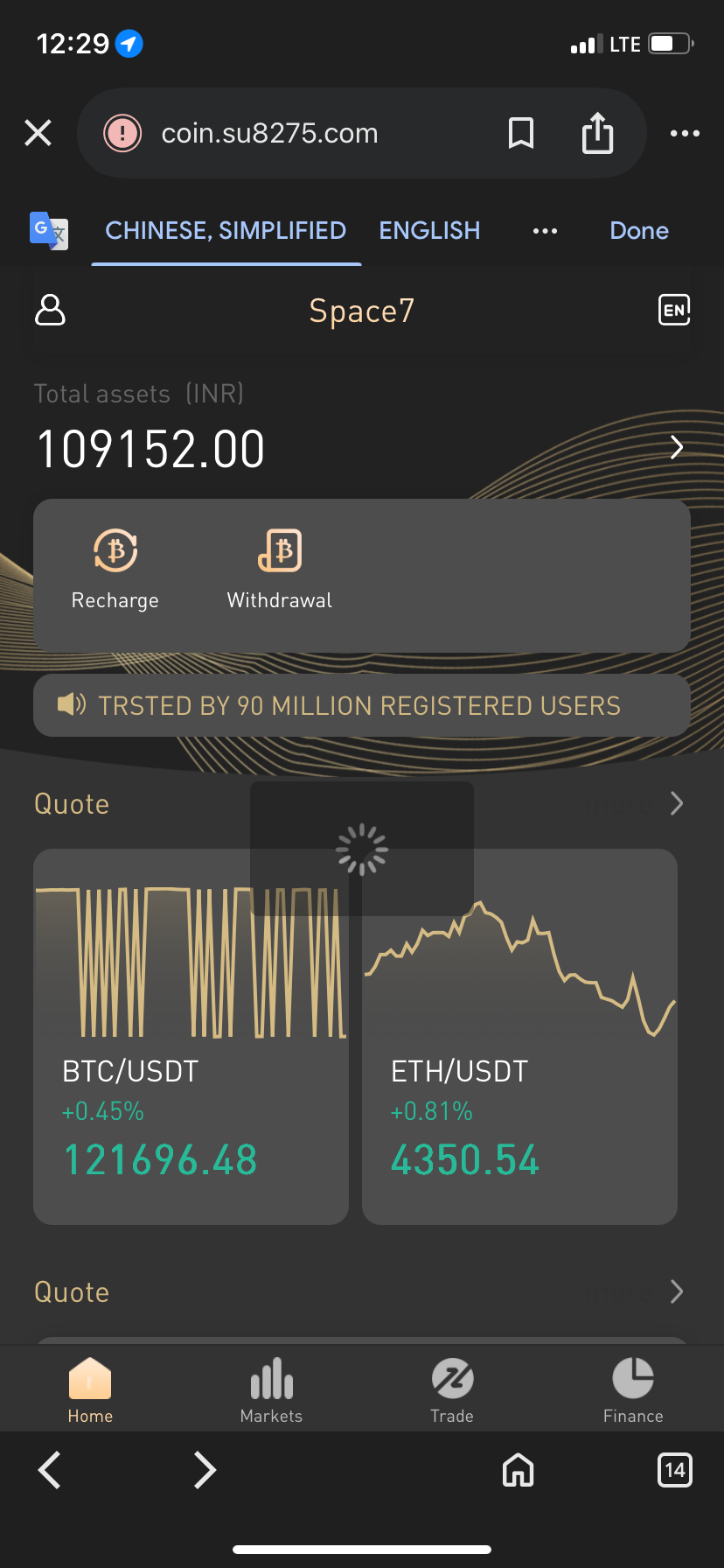Switch translation to English
Image resolution: width=724 pixels, height=1568 pixels.
click(429, 231)
